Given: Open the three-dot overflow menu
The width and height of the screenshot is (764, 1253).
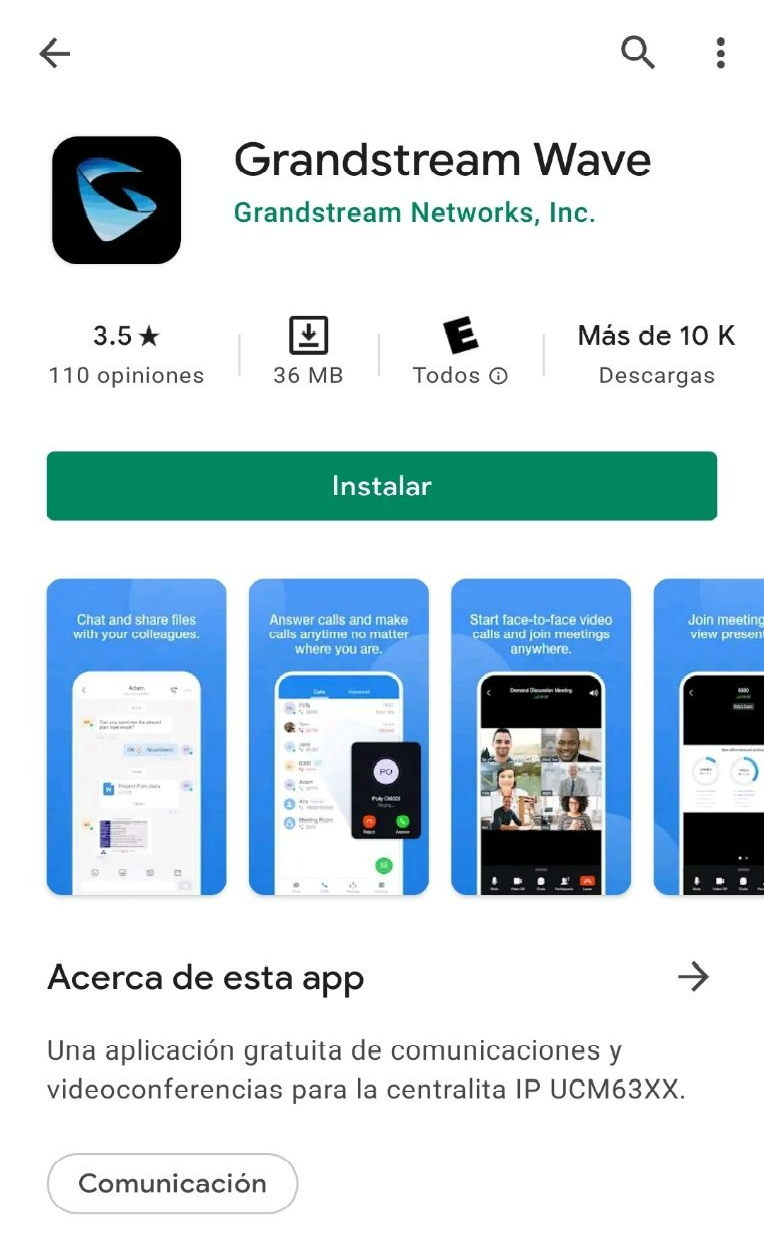Looking at the screenshot, I should click(721, 52).
